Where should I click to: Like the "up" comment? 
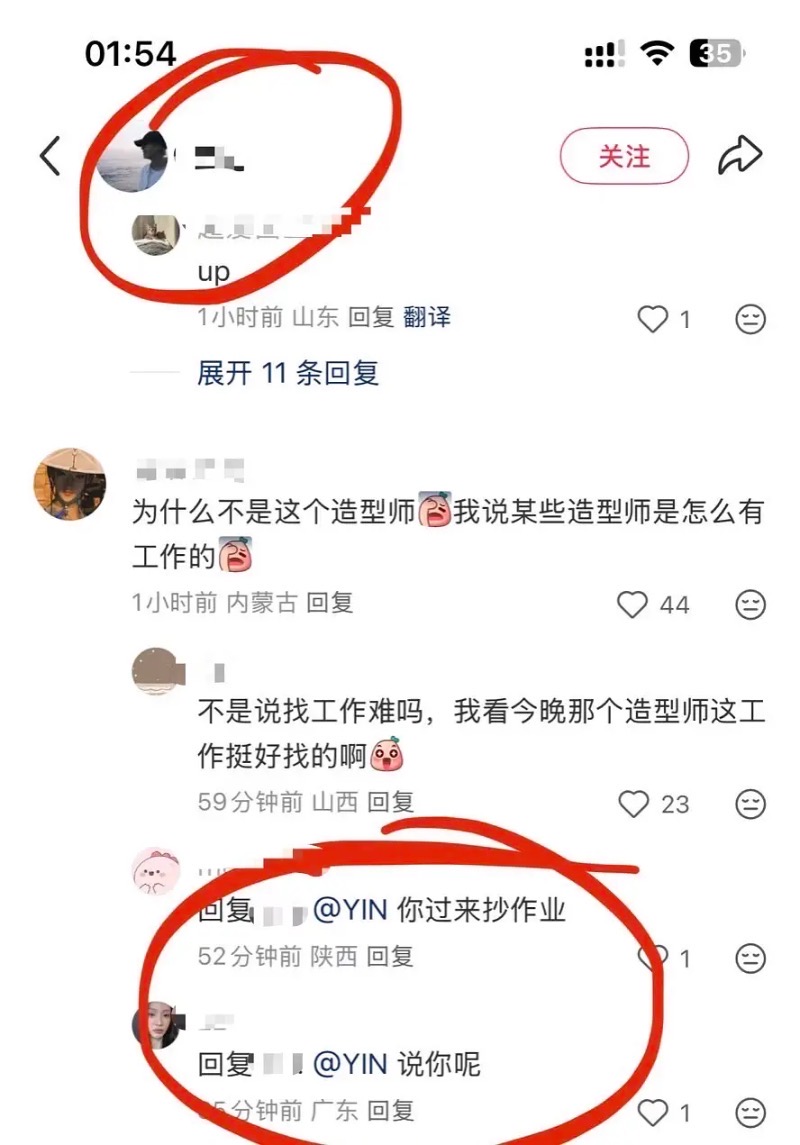click(x=653, y=320)
